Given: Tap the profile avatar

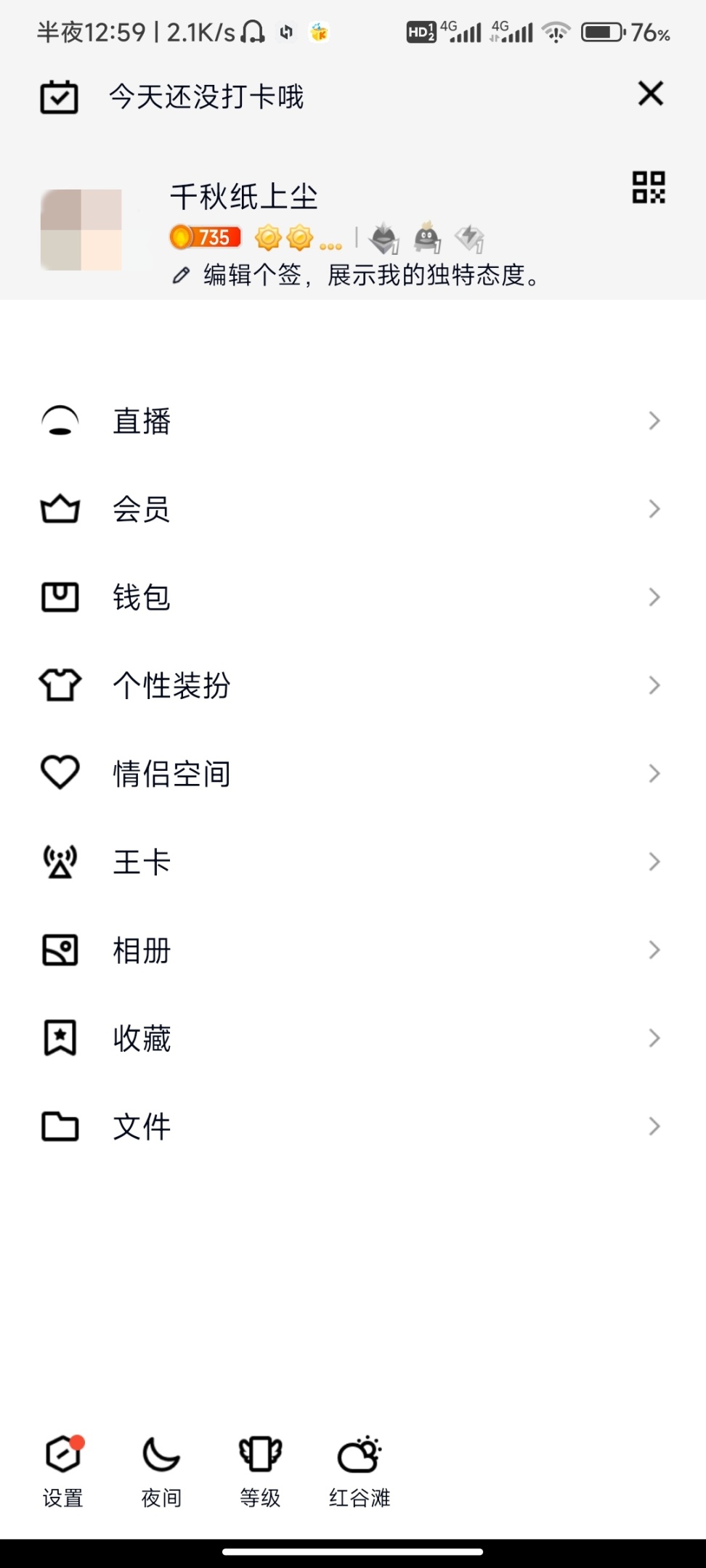Looking at the screenshot, I should point(81,229).
